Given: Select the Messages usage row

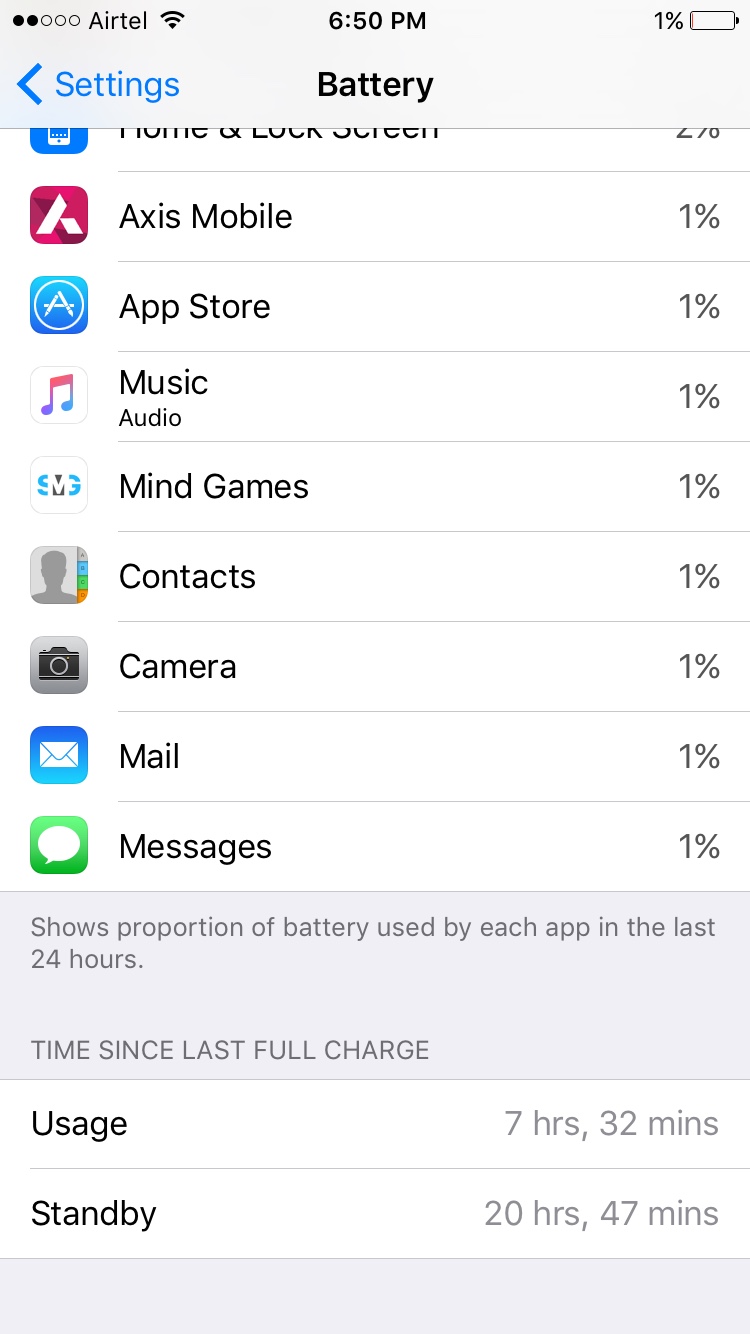Looking at the screenshot, I should pos(375,847).
